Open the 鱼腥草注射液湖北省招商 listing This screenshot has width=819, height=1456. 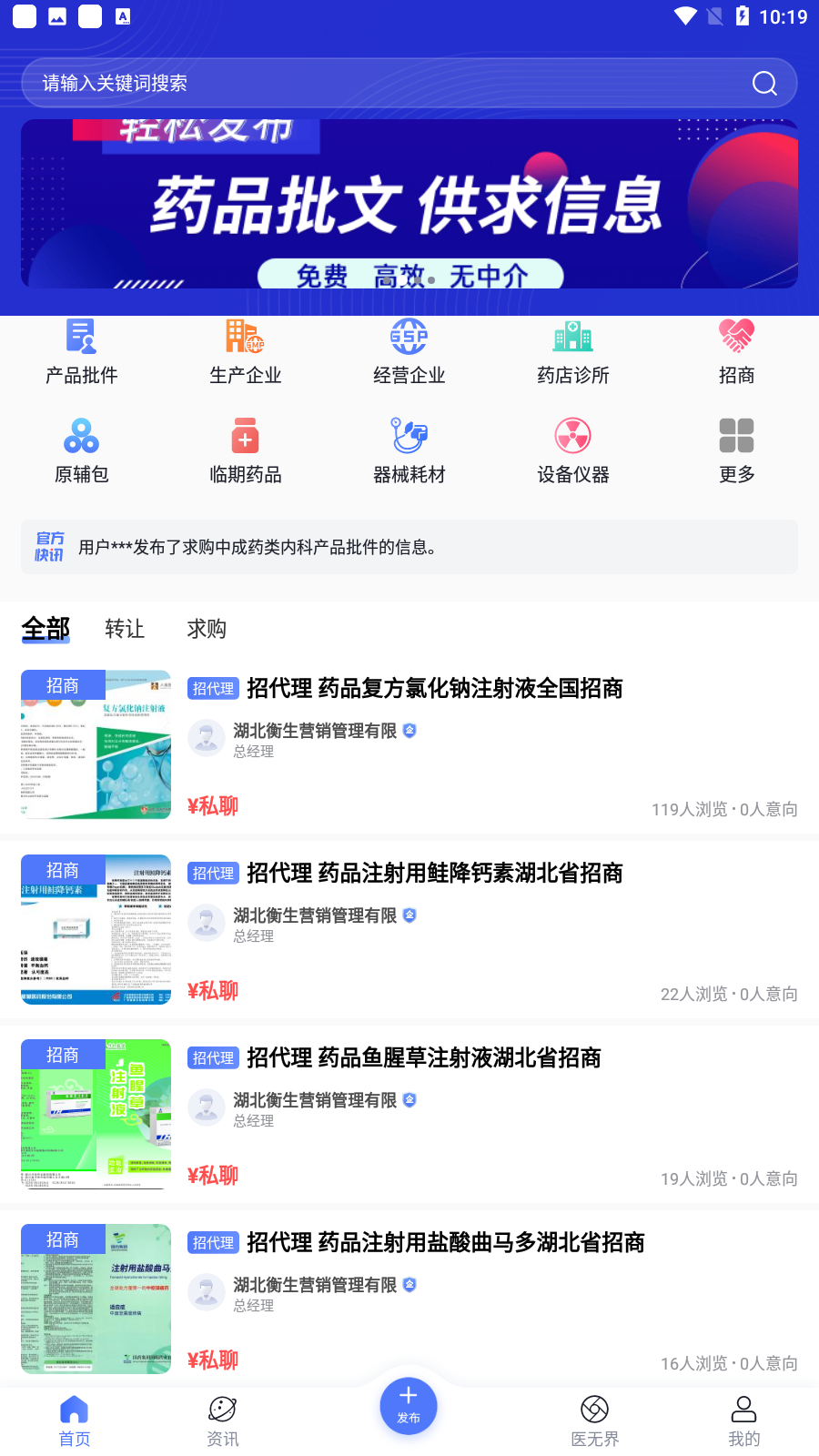click(409, 1114)
